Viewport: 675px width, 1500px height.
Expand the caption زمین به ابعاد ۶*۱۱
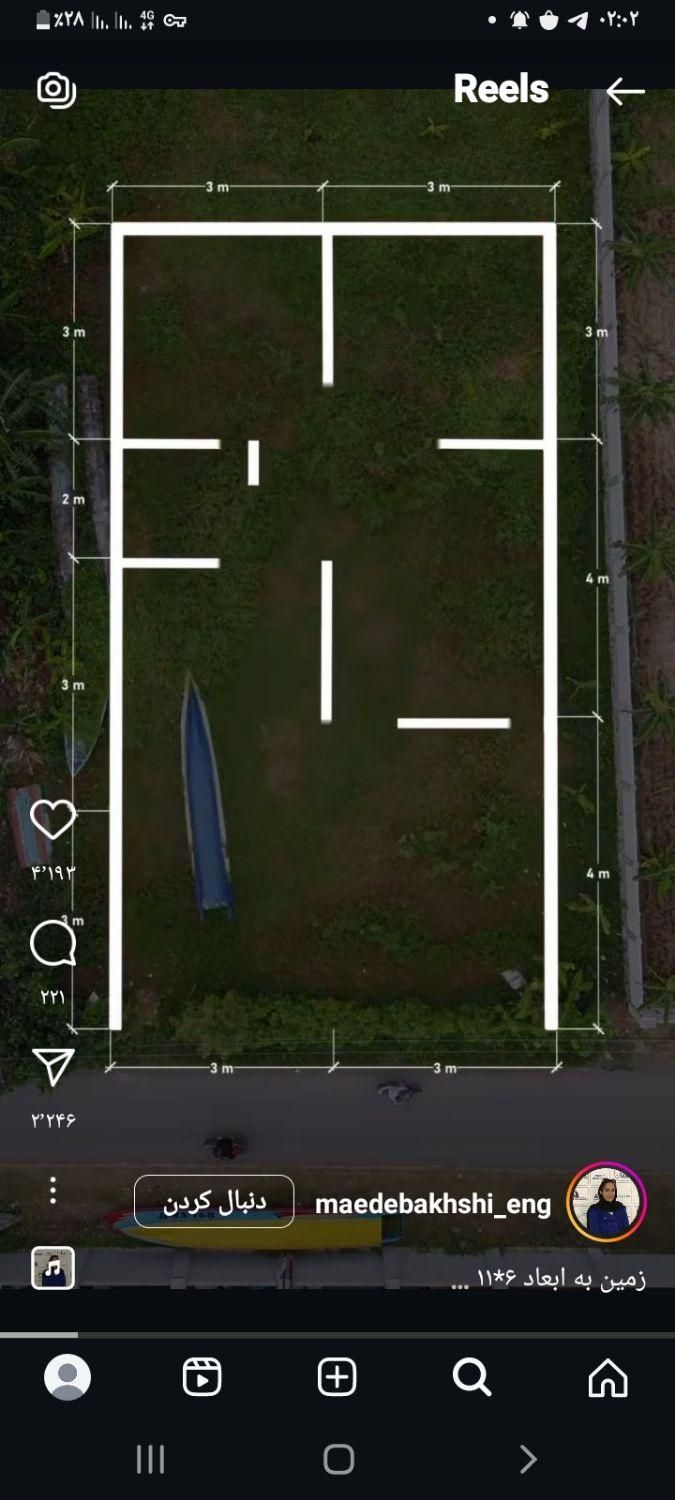coord(548,1279)
